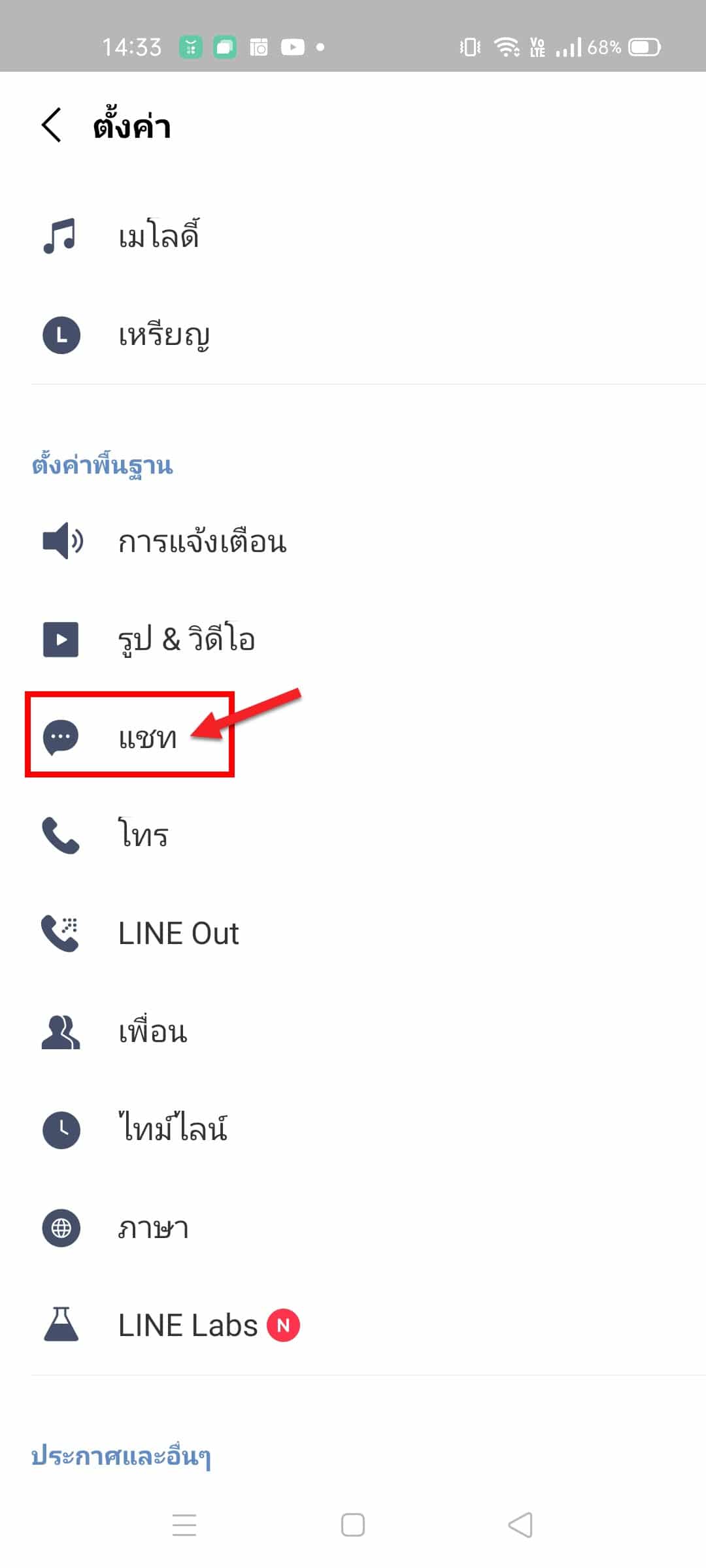Open LINE Labs
706x1568 pixels.
353,1326
